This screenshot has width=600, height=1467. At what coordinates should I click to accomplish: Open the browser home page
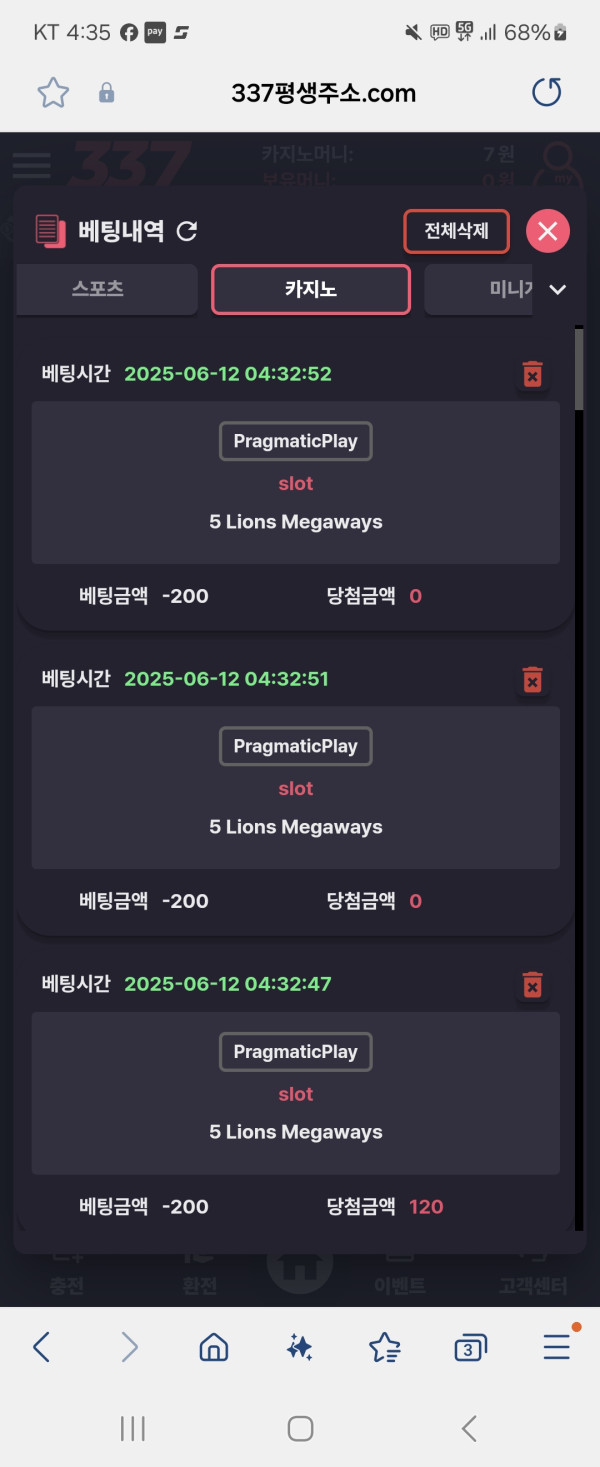pos(214,1348)
